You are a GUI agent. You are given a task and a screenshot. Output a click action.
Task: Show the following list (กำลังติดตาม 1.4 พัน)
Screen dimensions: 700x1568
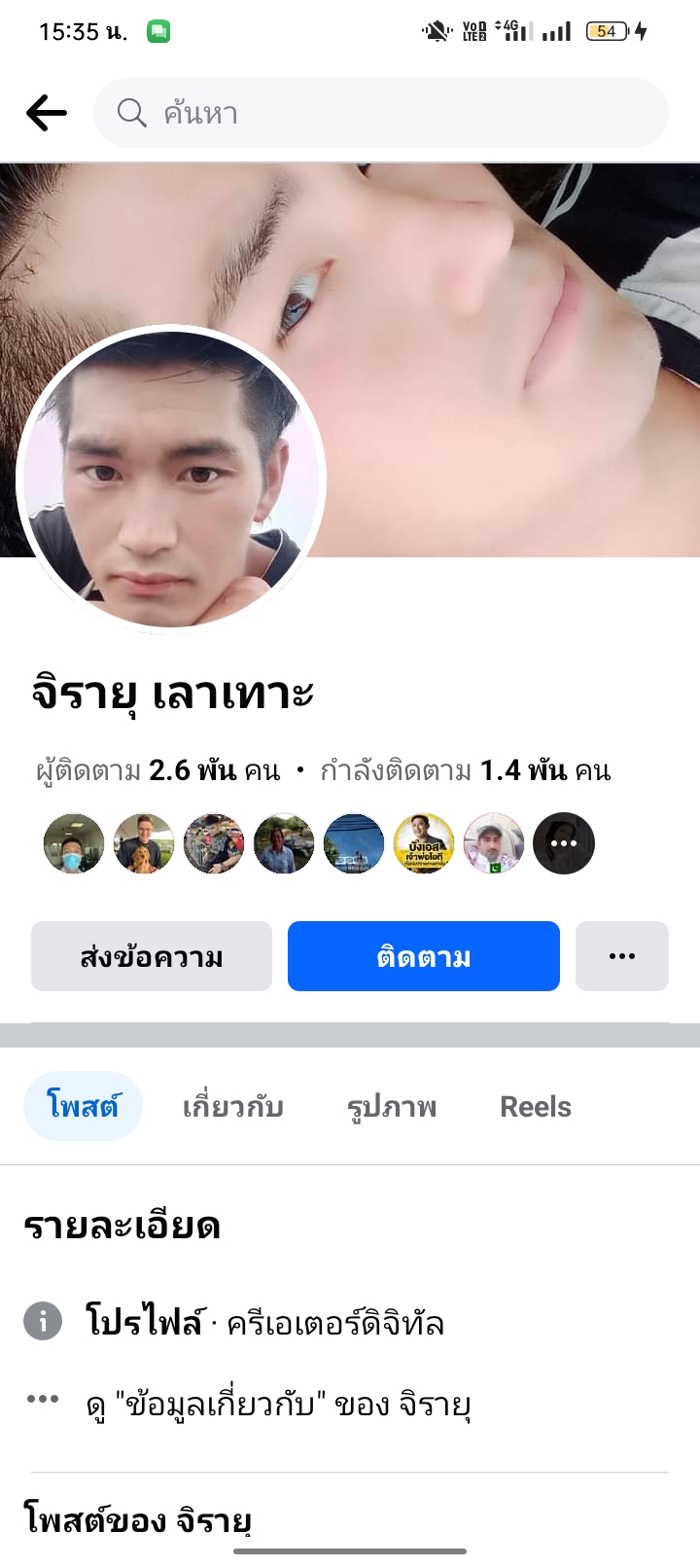[466, 771]
